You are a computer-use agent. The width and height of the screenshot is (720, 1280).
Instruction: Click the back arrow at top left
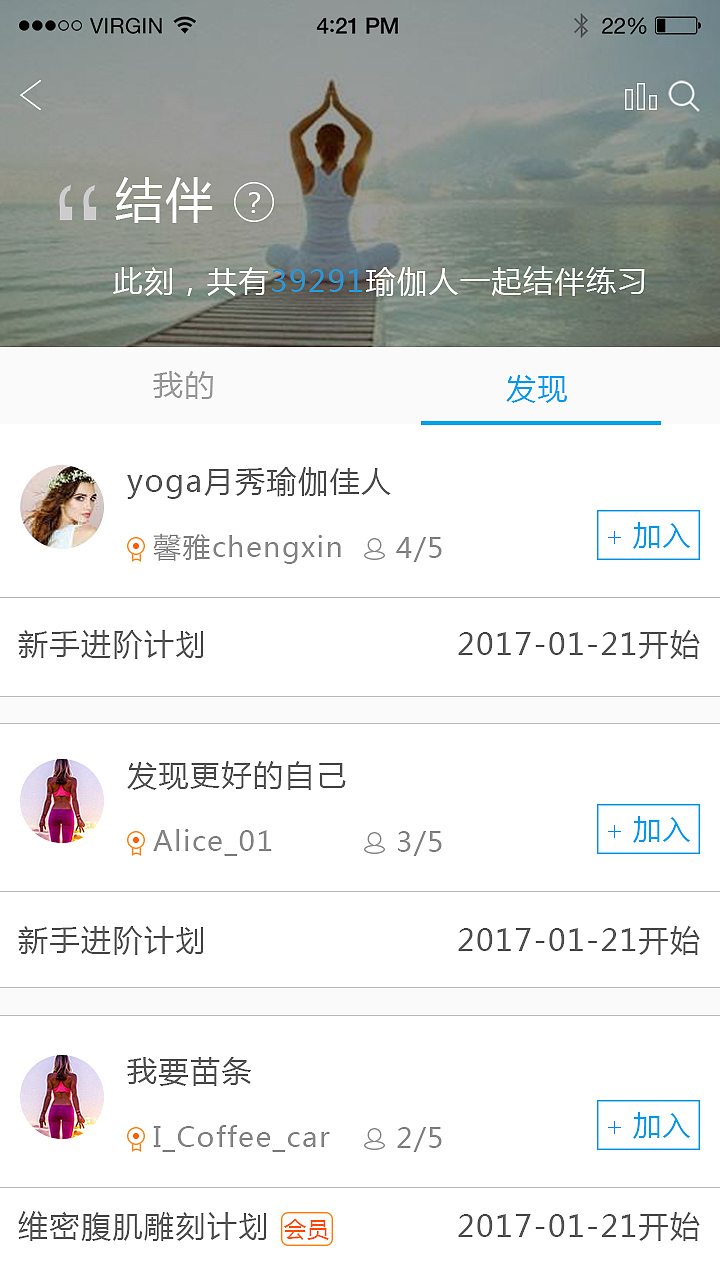click(31, 95)
